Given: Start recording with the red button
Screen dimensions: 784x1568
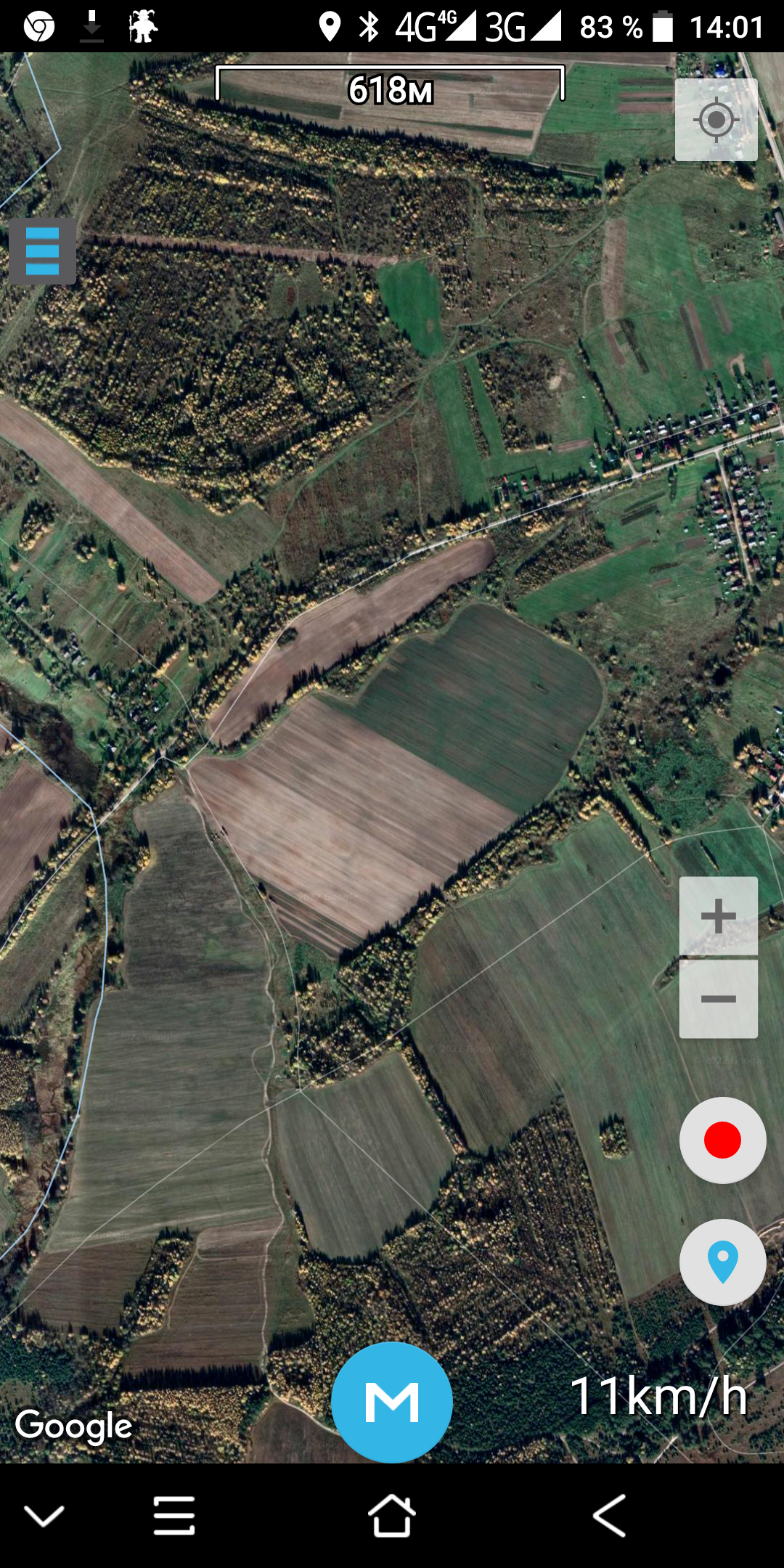Looking at the screenshot, I should pyautogui.click(x=722, y=1140).
